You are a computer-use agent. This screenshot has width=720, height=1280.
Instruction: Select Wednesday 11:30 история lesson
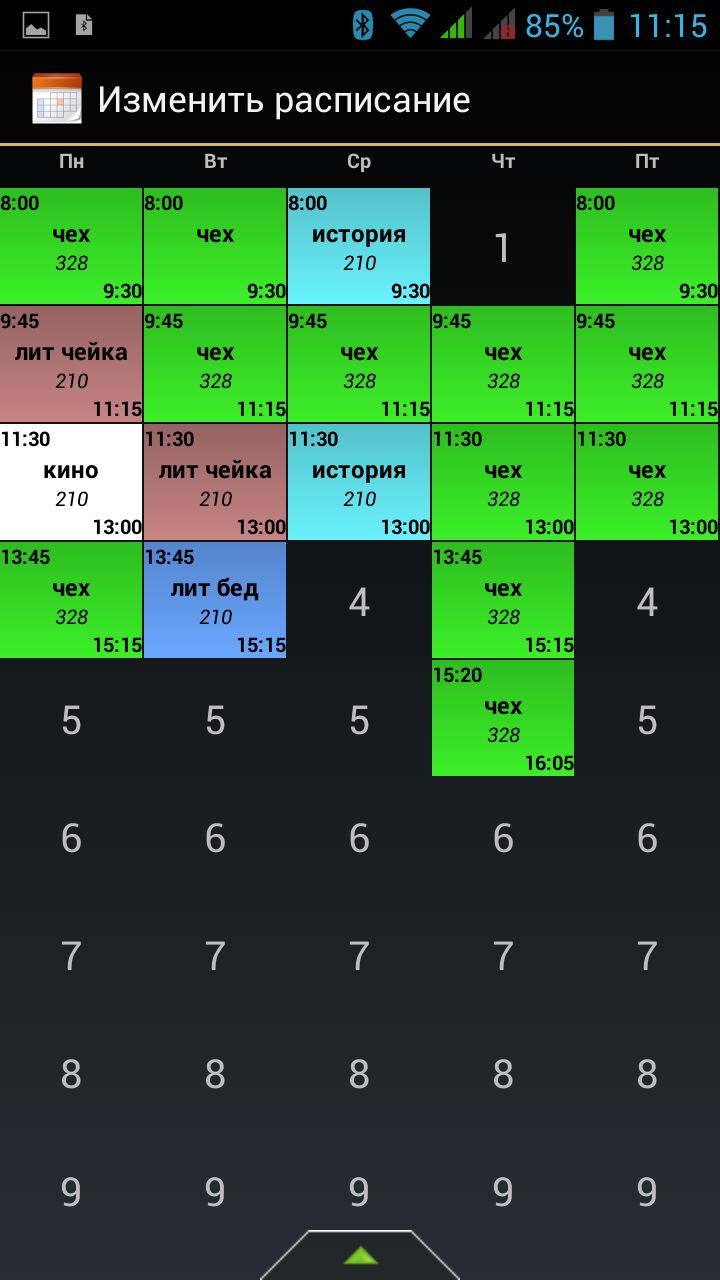pyautogui.click(x=359, y=481)
